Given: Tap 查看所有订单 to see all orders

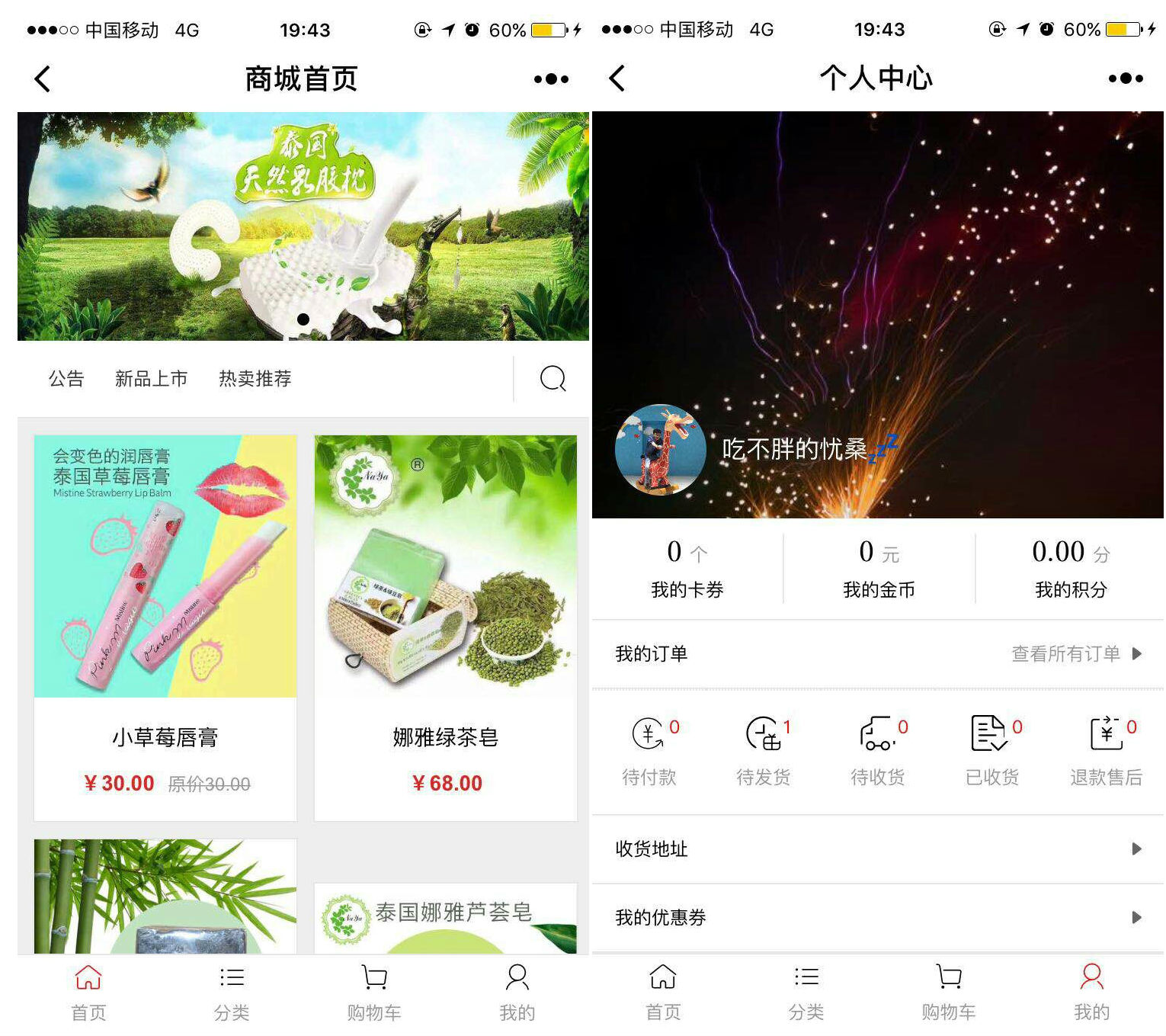Looking at the screenshot, I should tap(1075, 654).
